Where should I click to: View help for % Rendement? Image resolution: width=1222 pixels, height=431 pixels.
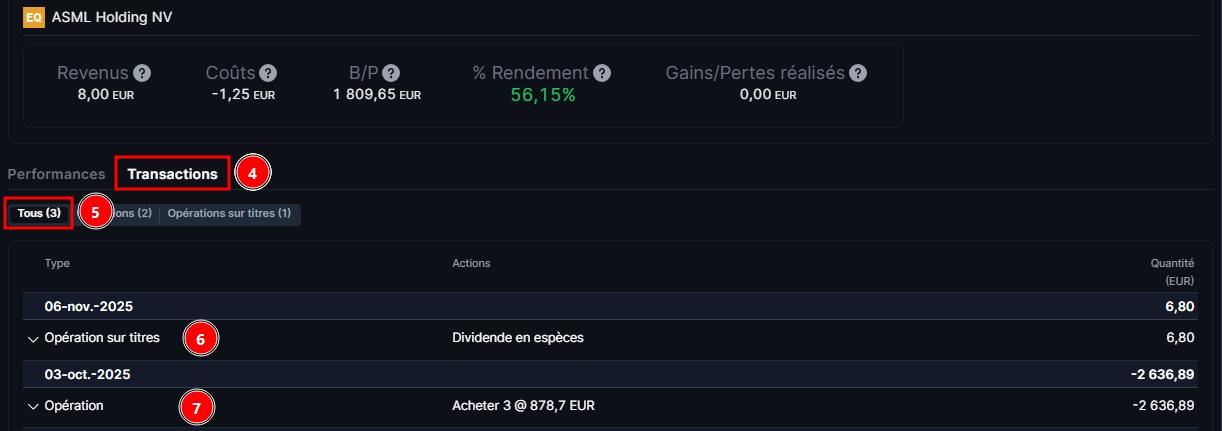(602, 73)
